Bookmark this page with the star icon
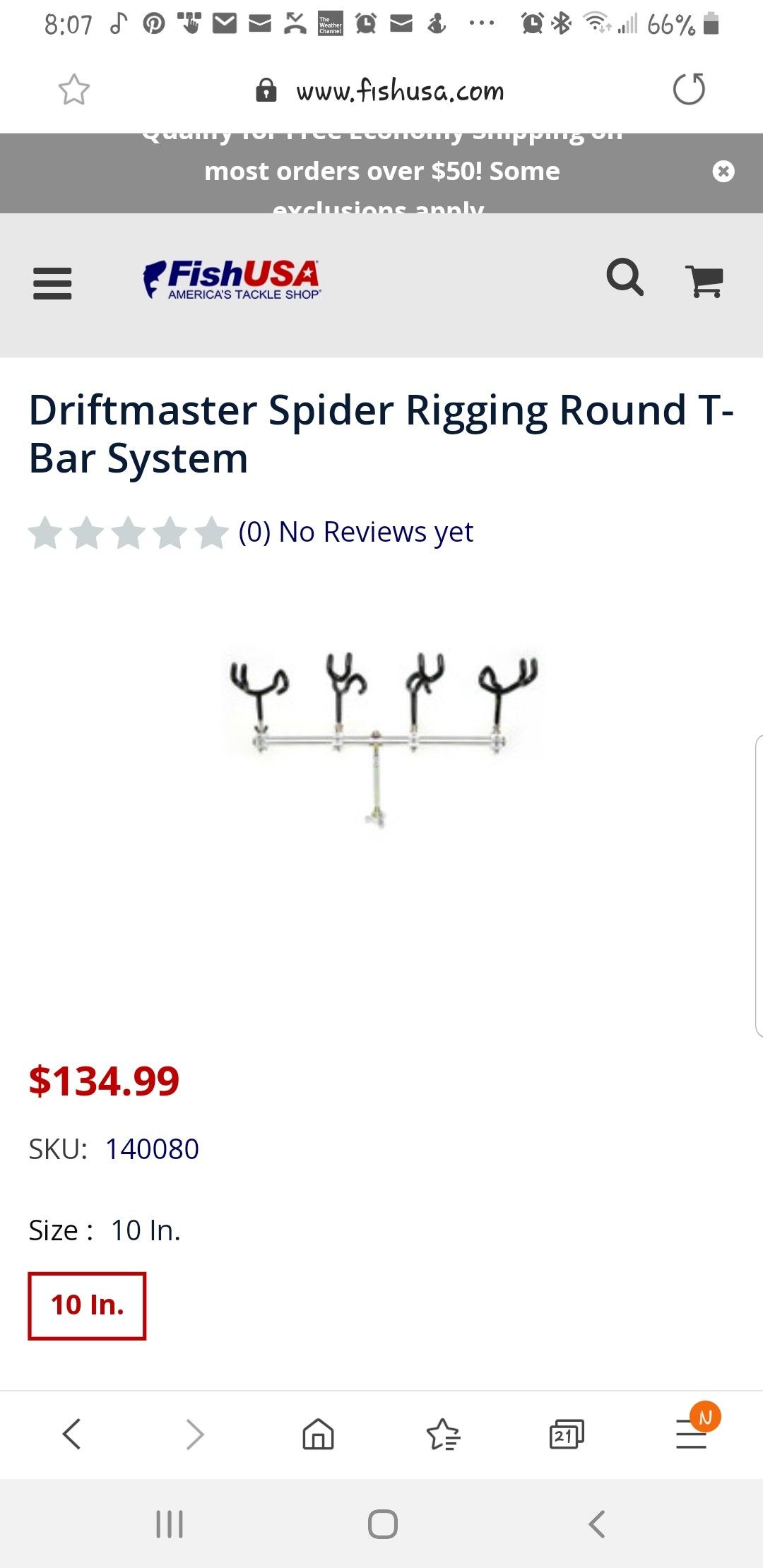This screenshot has width=763, height=1568. pyautogui.click(x=73, y=90)
